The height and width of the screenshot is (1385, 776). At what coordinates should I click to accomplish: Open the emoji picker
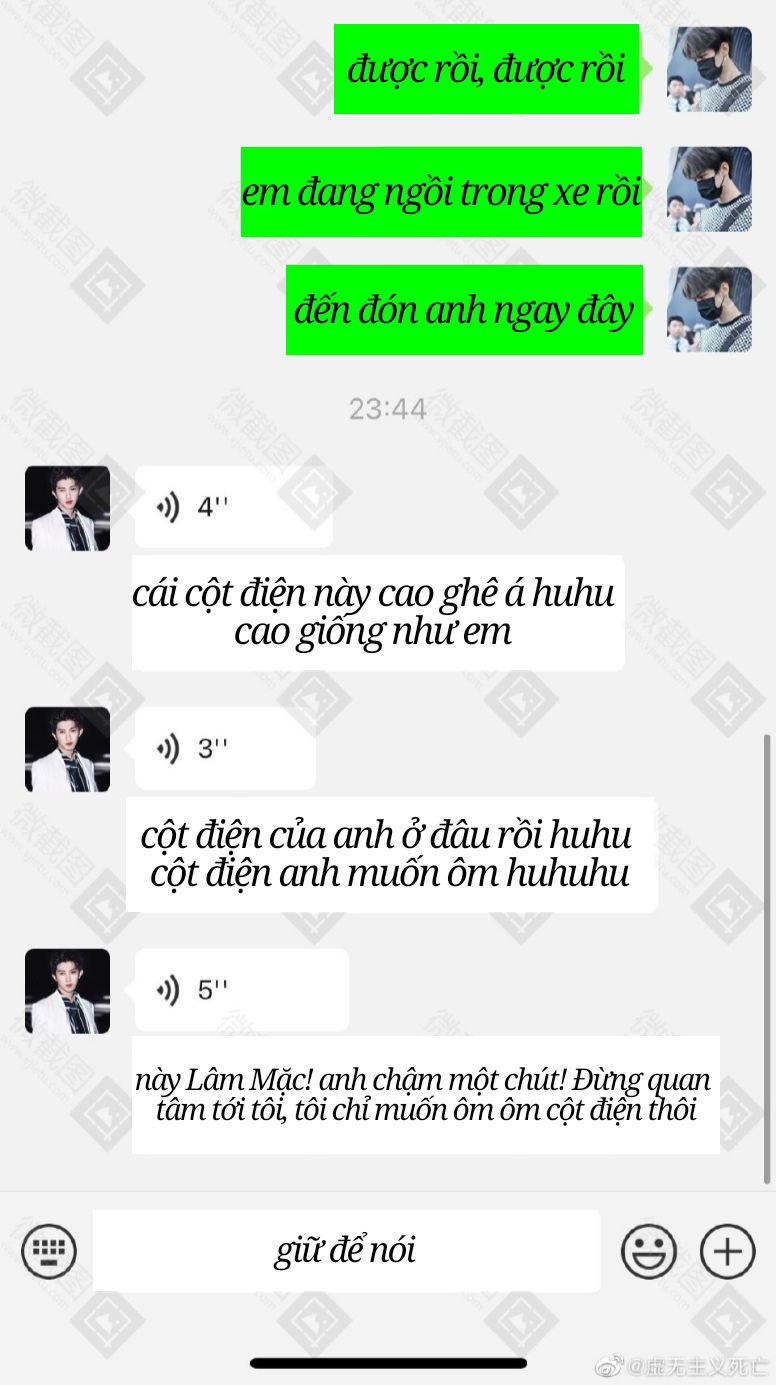click(x=649, y=1251)
